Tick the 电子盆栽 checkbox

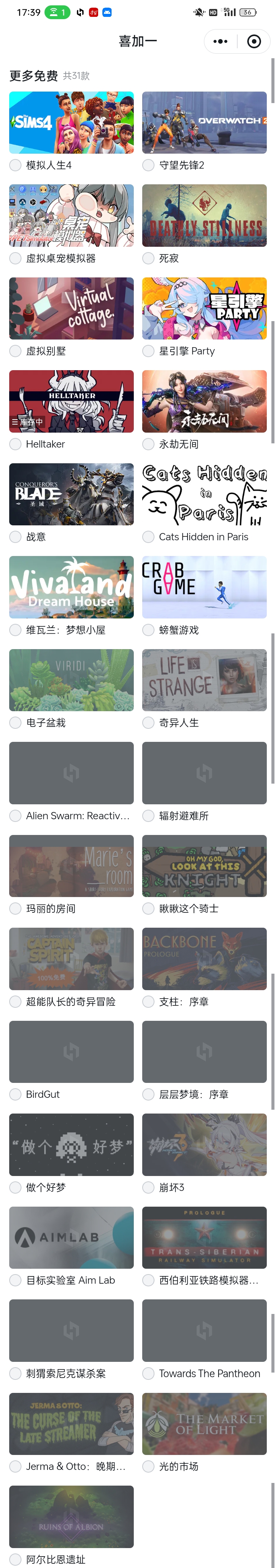pyautogui.click(x=15, y=723)
